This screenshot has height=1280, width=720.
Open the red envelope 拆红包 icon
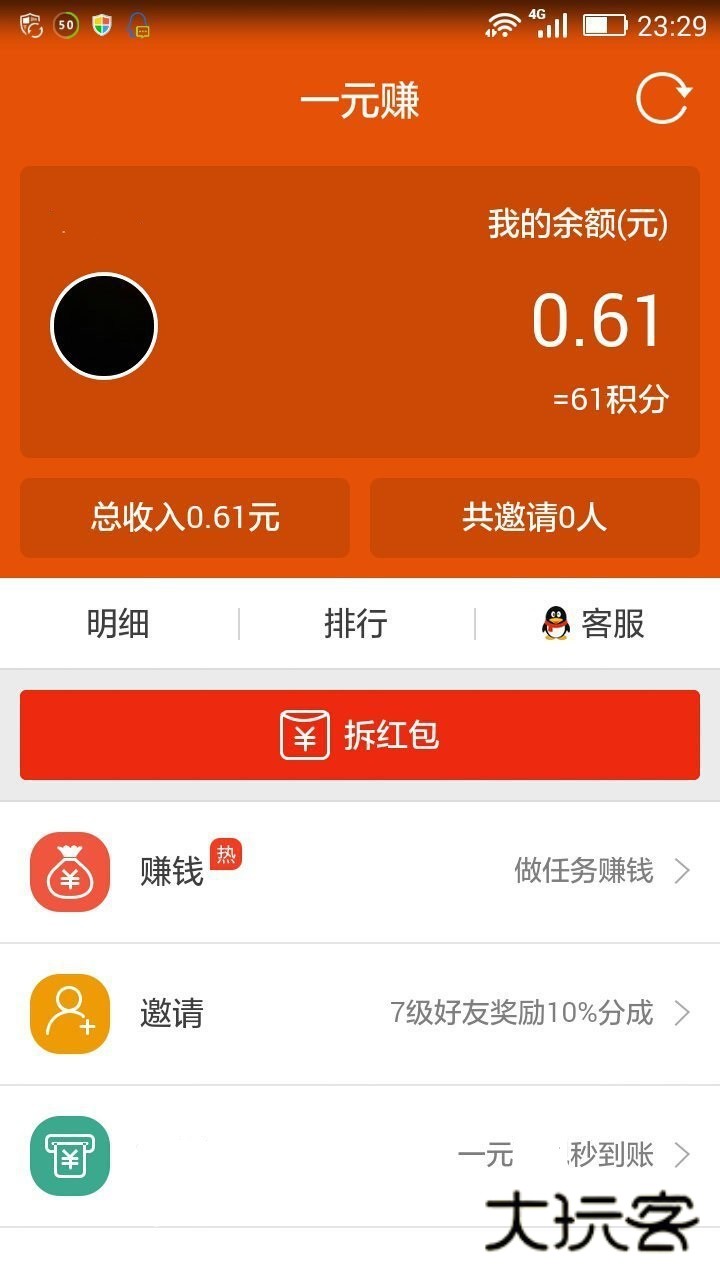[304, 734]
